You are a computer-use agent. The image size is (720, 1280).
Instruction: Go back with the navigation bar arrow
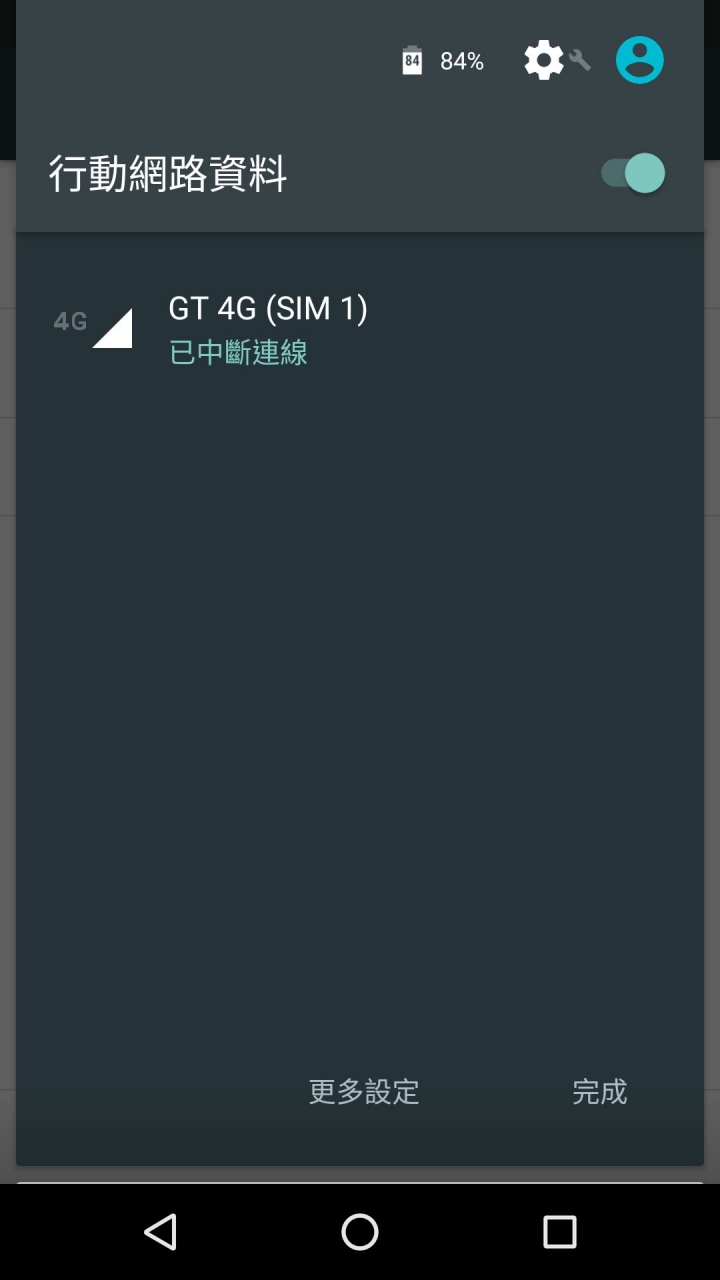pyautogui.click(x=161, y=1232)
